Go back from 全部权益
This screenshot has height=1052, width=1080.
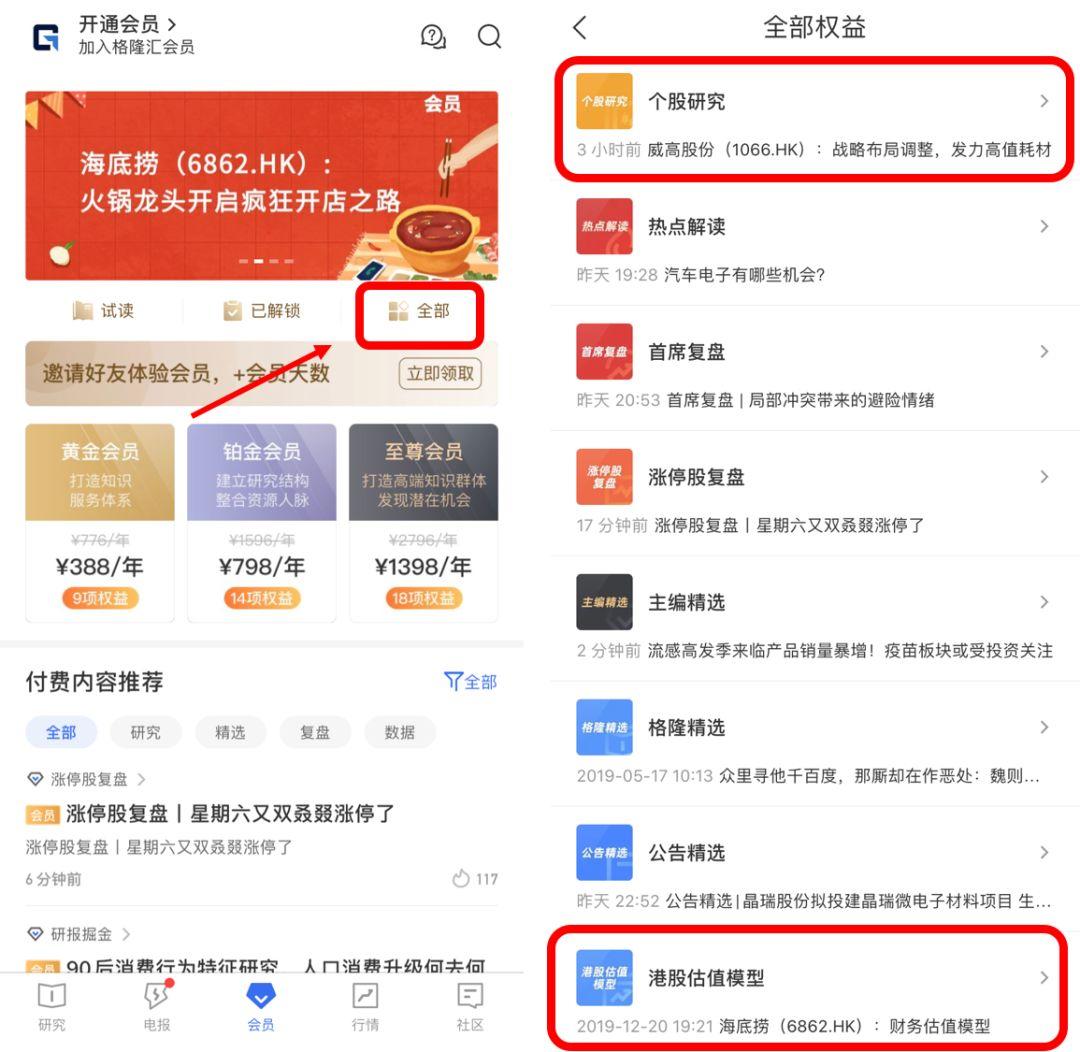click(x=580, y=28)
